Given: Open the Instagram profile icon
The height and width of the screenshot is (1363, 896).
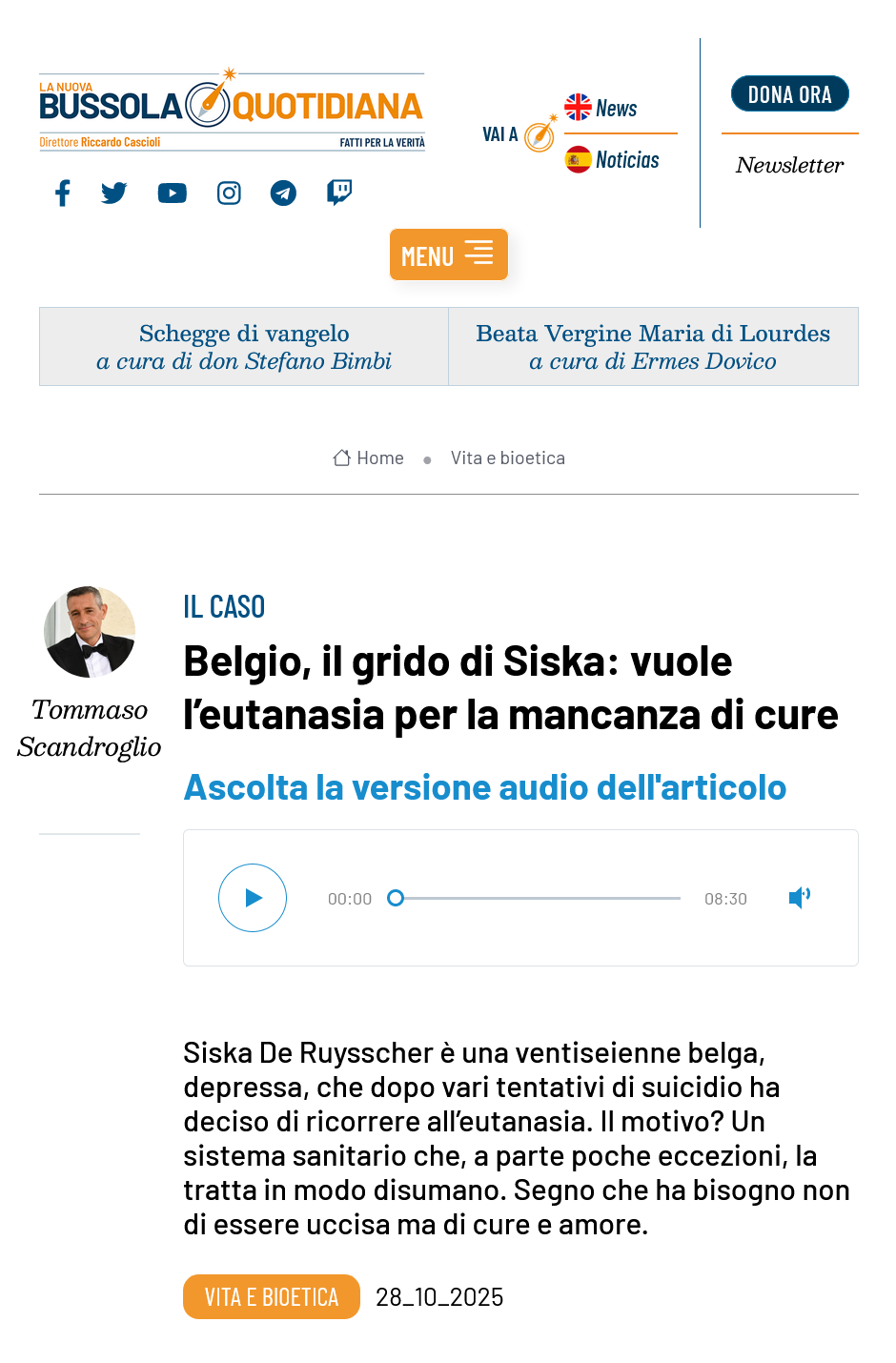Looking at the screenshot, I should (x=229, y=193).
